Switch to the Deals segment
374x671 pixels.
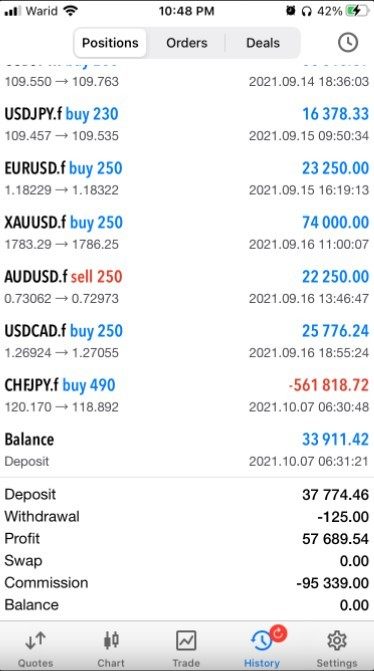[263, 43]
